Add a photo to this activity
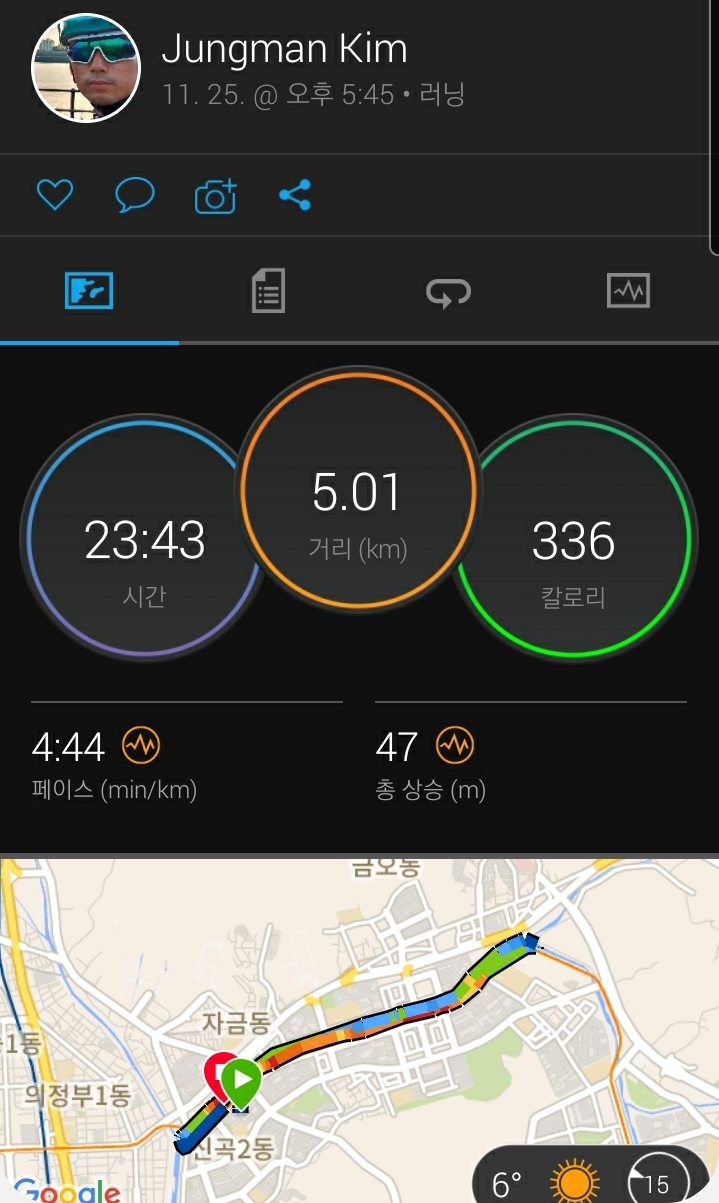The width and height of the screenshot is (719, 1203). [x=215, y=196]
